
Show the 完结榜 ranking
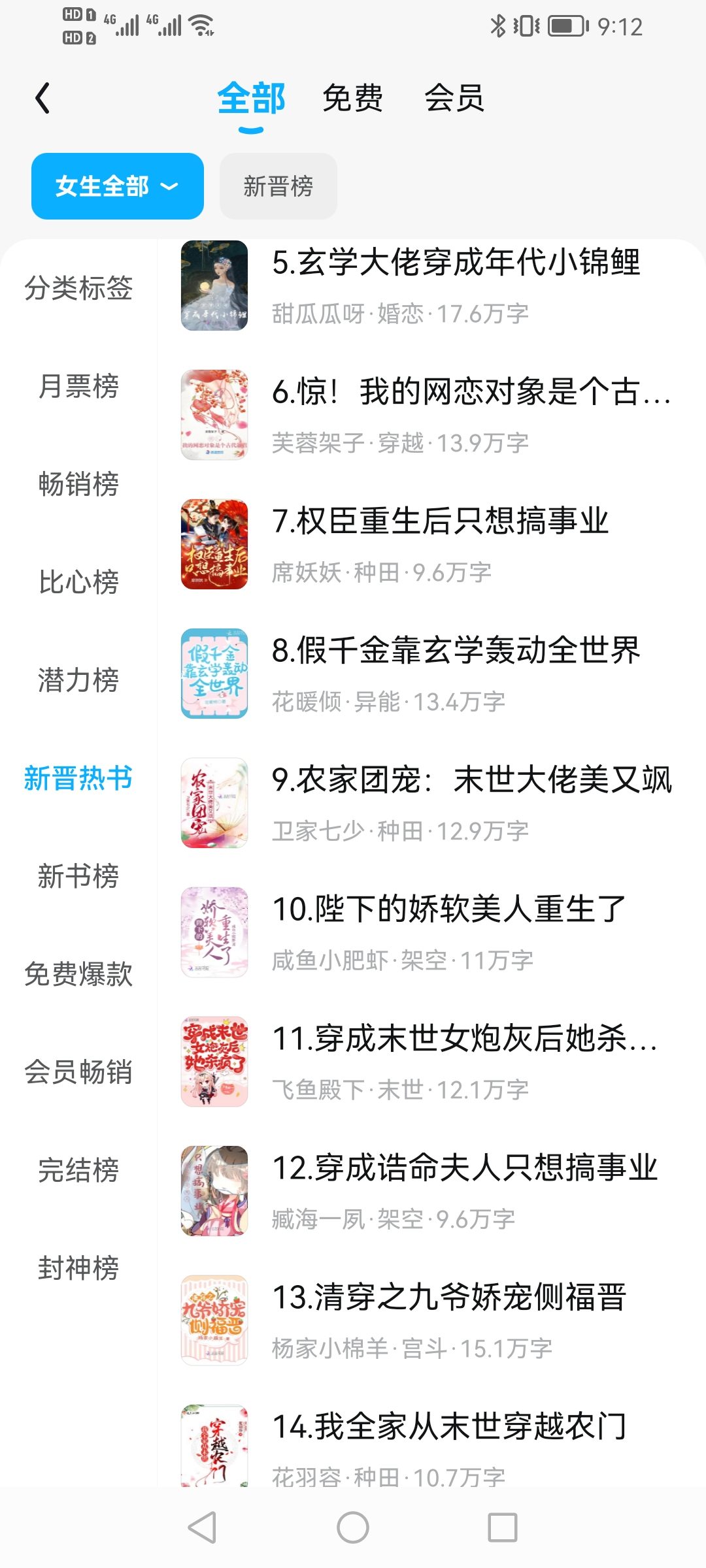78,1170
